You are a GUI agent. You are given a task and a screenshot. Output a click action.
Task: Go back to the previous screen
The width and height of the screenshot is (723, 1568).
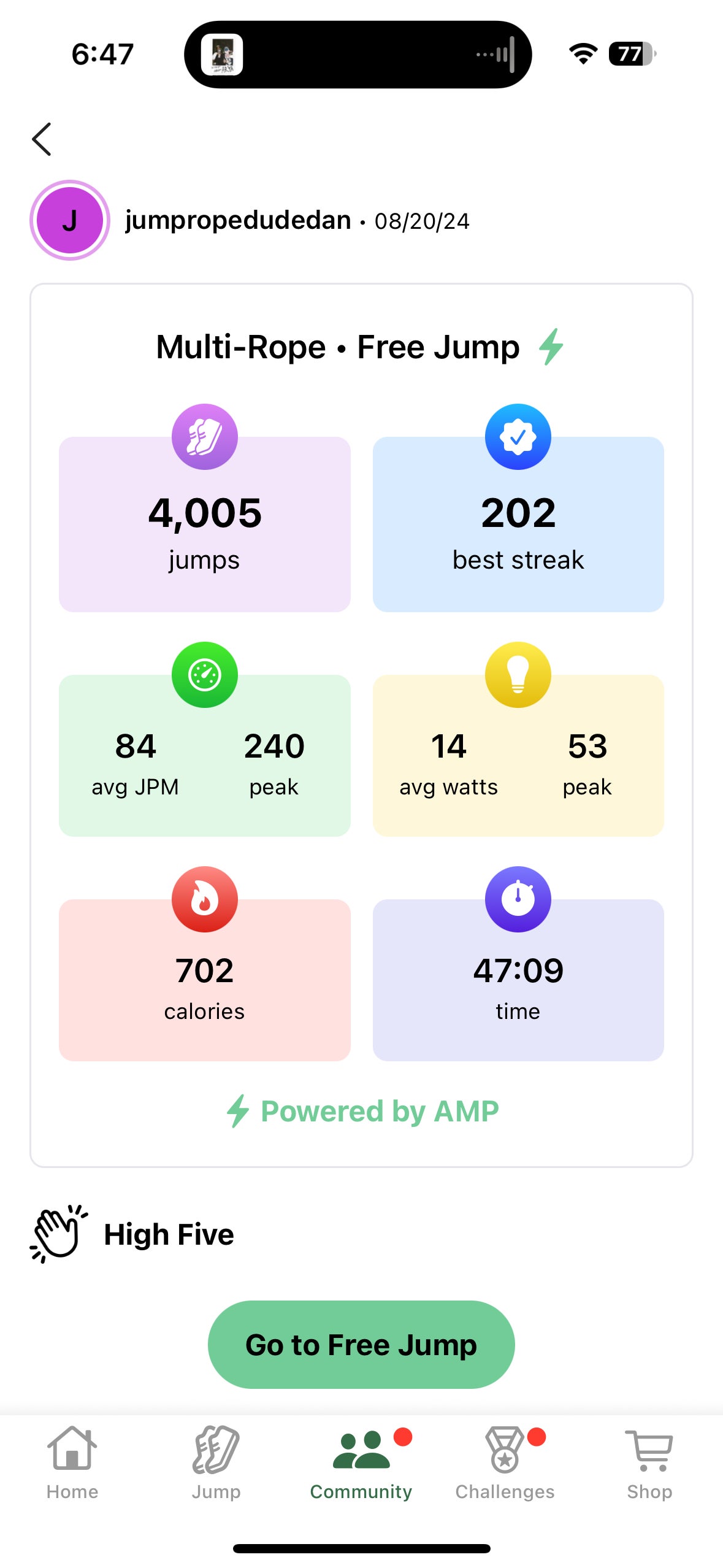42,139
